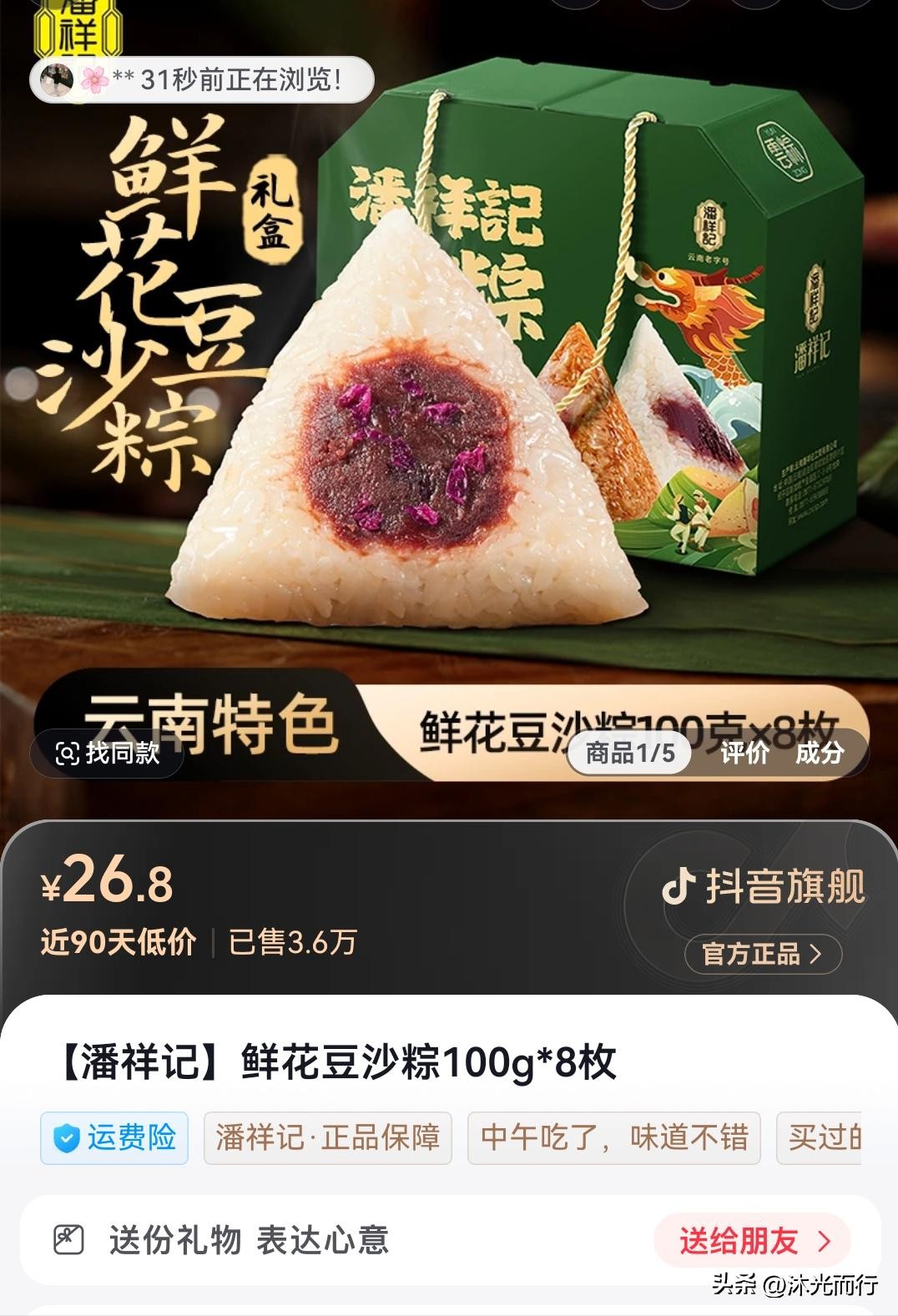Tap the 找同款 find-similar button

108,754
